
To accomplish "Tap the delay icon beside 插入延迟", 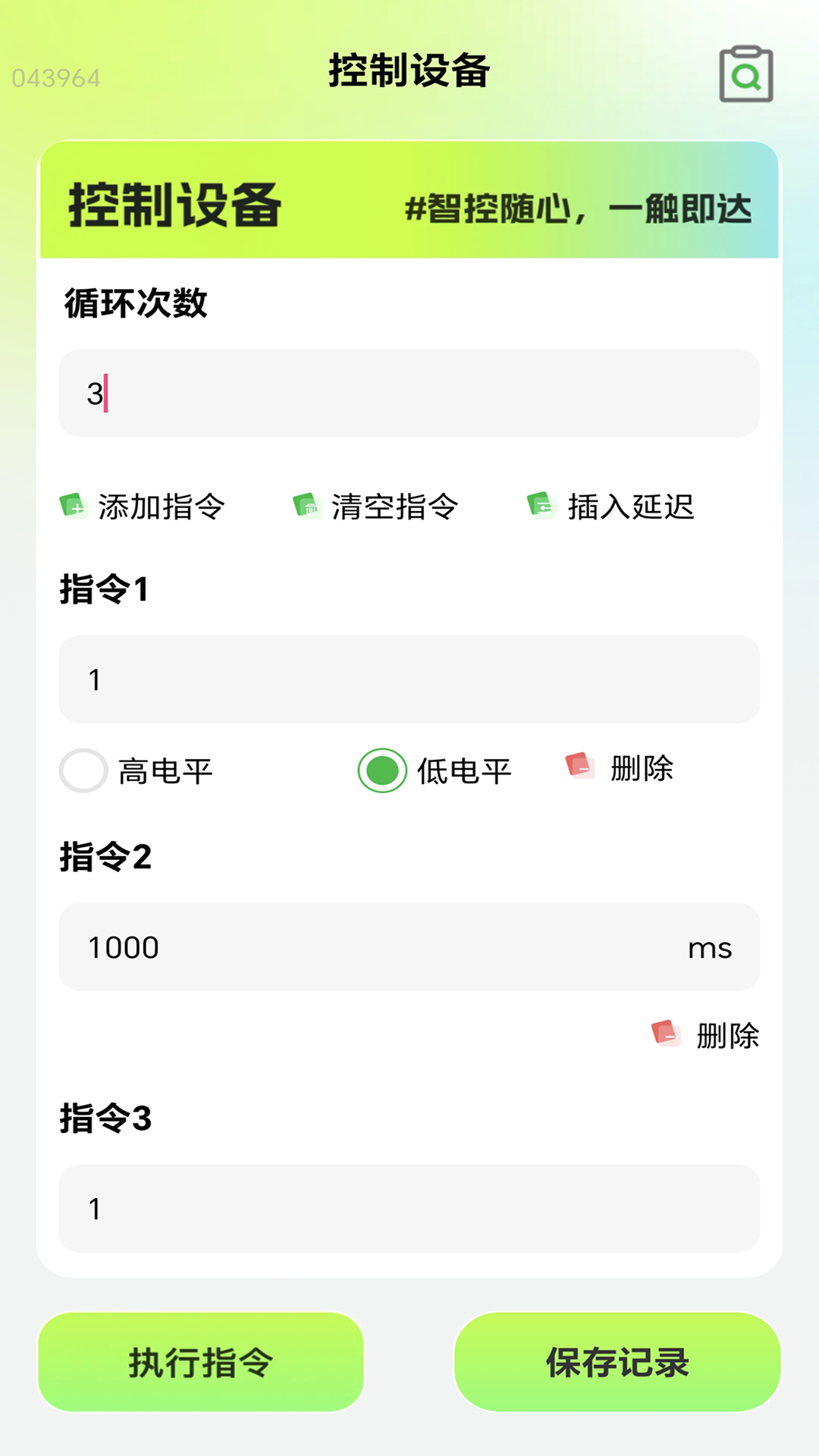I will tap(540, 507).
